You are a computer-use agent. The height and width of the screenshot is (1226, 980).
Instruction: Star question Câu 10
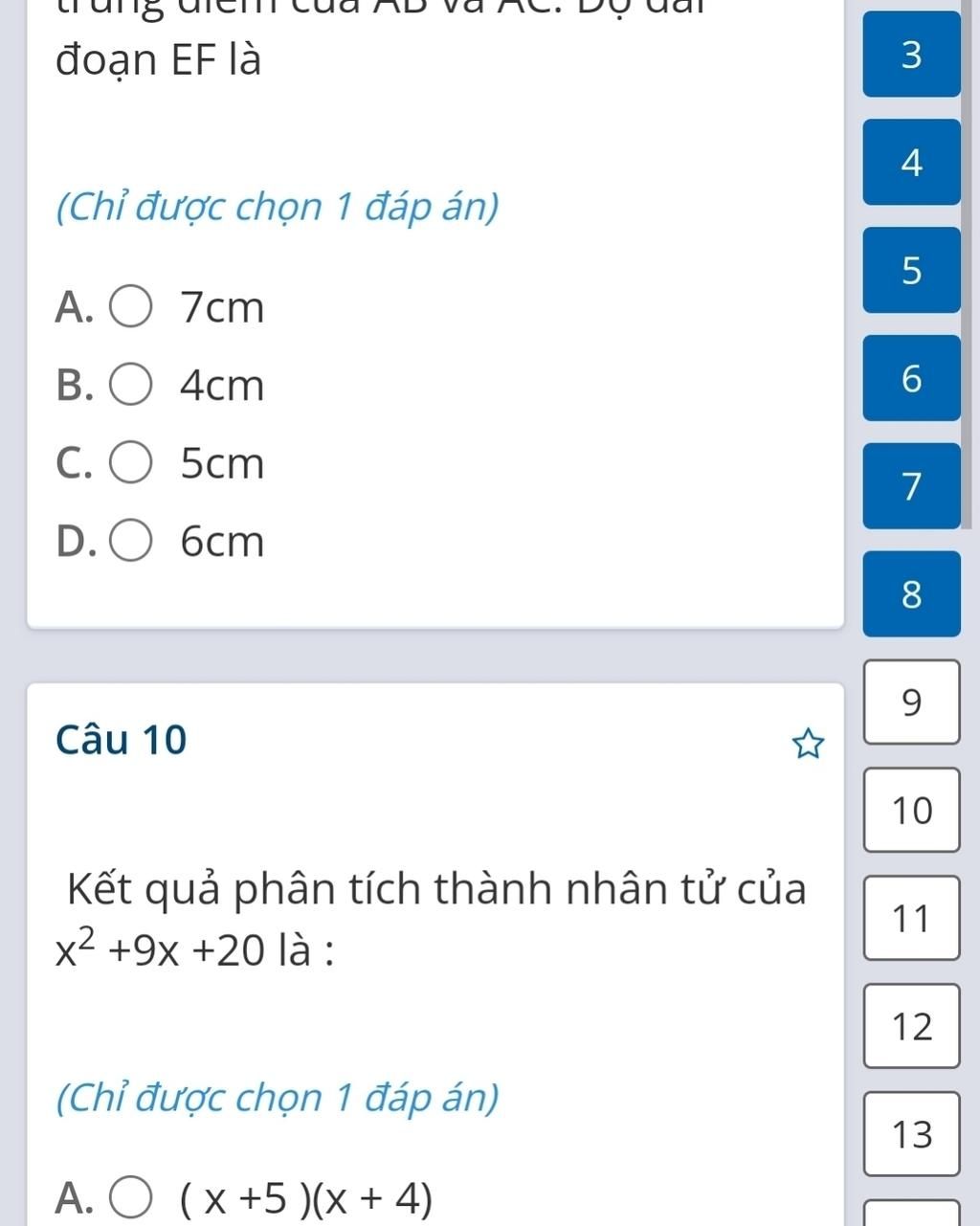(809, 744)
